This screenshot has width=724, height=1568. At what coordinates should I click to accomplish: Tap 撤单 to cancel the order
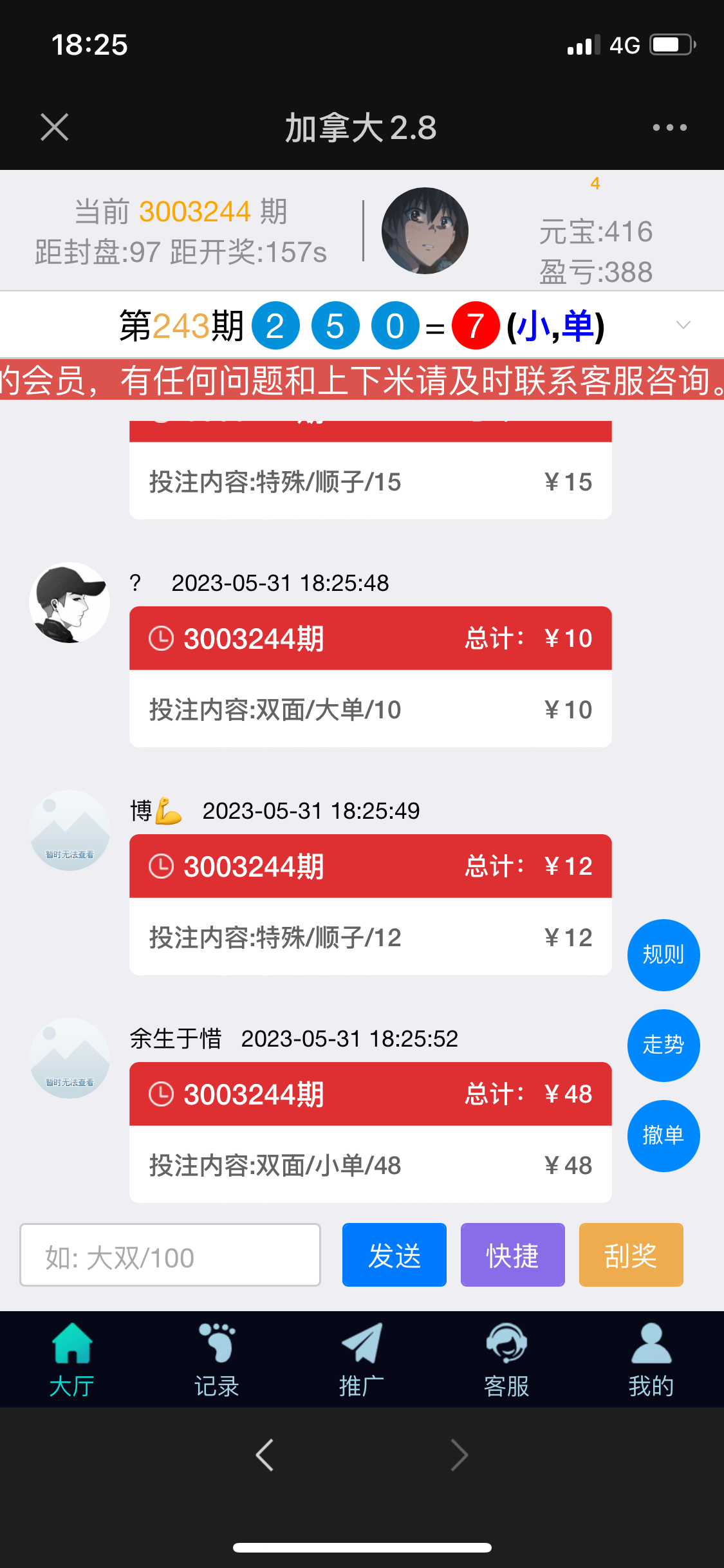pos(663,1135)
